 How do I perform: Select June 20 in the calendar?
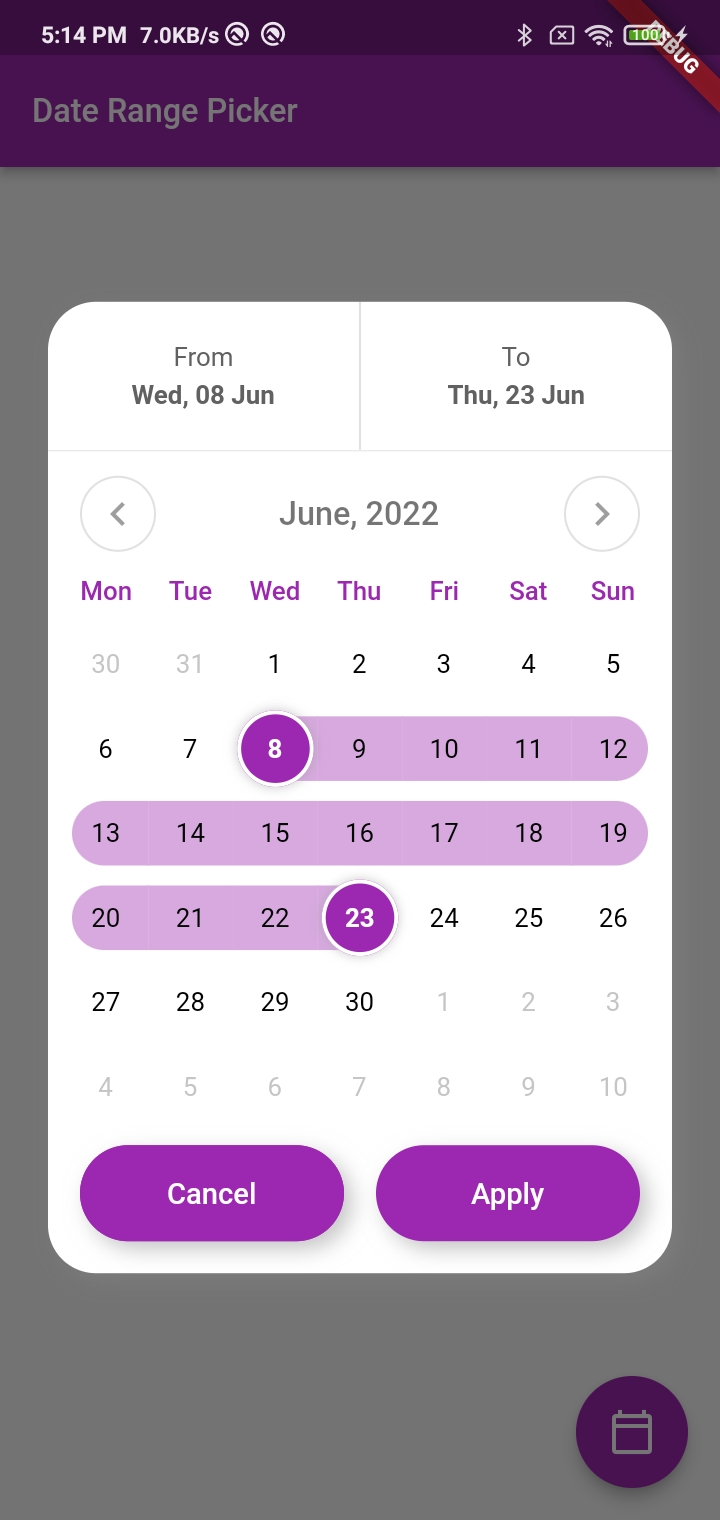click(x=106, y=918)
